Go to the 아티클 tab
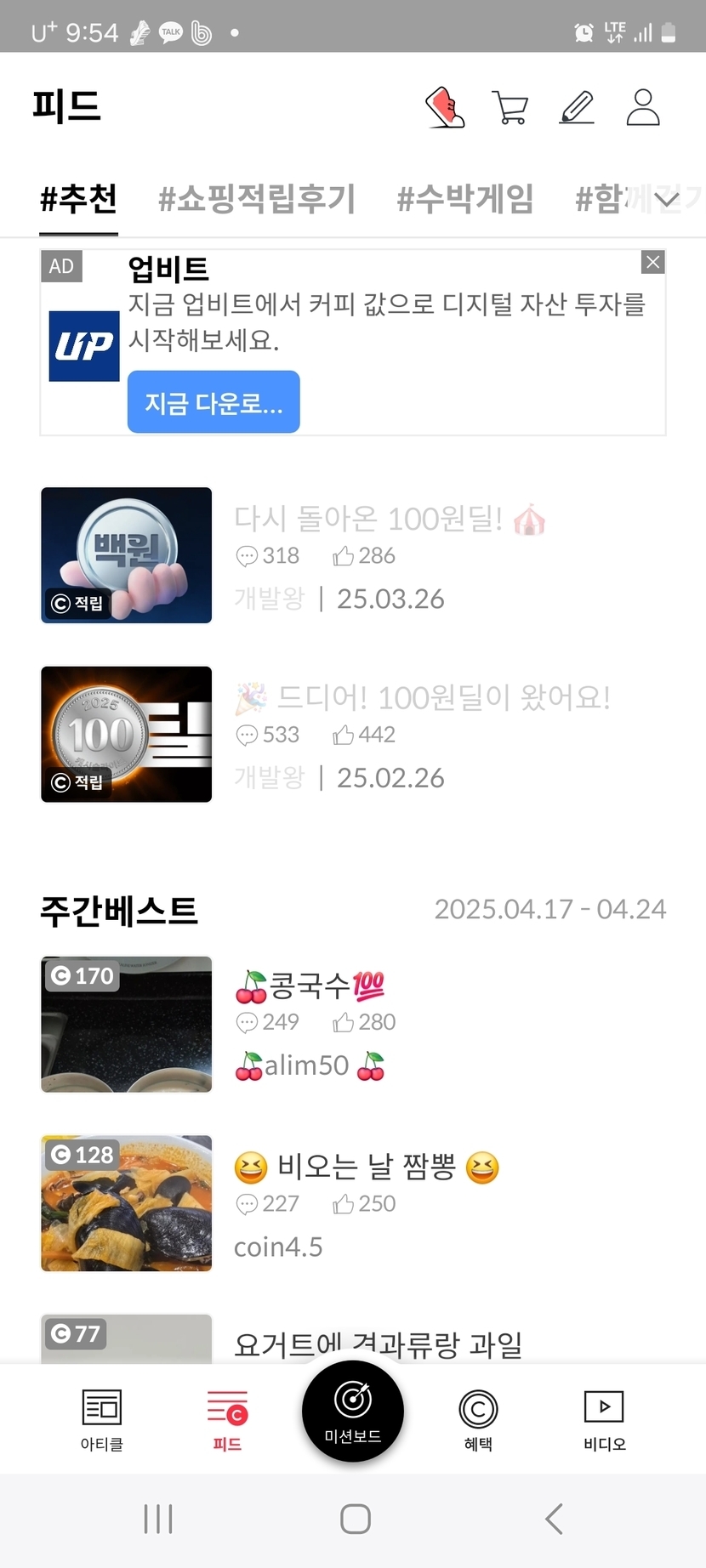This screenshot has height=1568, width=706. click(x=102, y=1419)
